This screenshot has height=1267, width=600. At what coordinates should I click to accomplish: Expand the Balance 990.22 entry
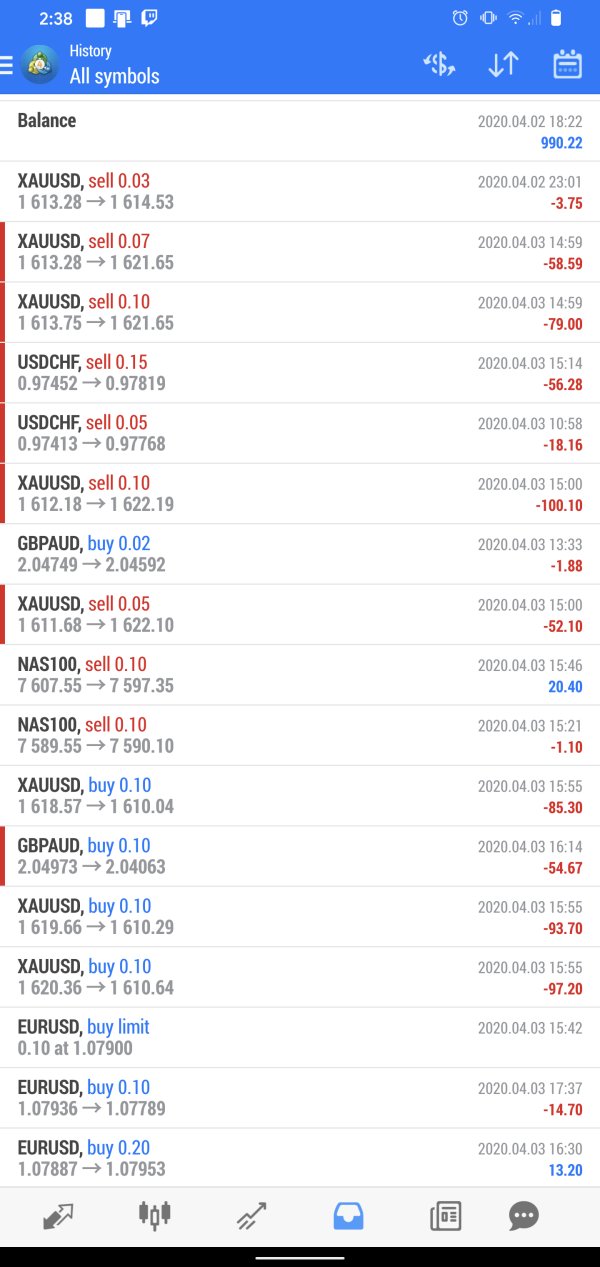point(300,131)
